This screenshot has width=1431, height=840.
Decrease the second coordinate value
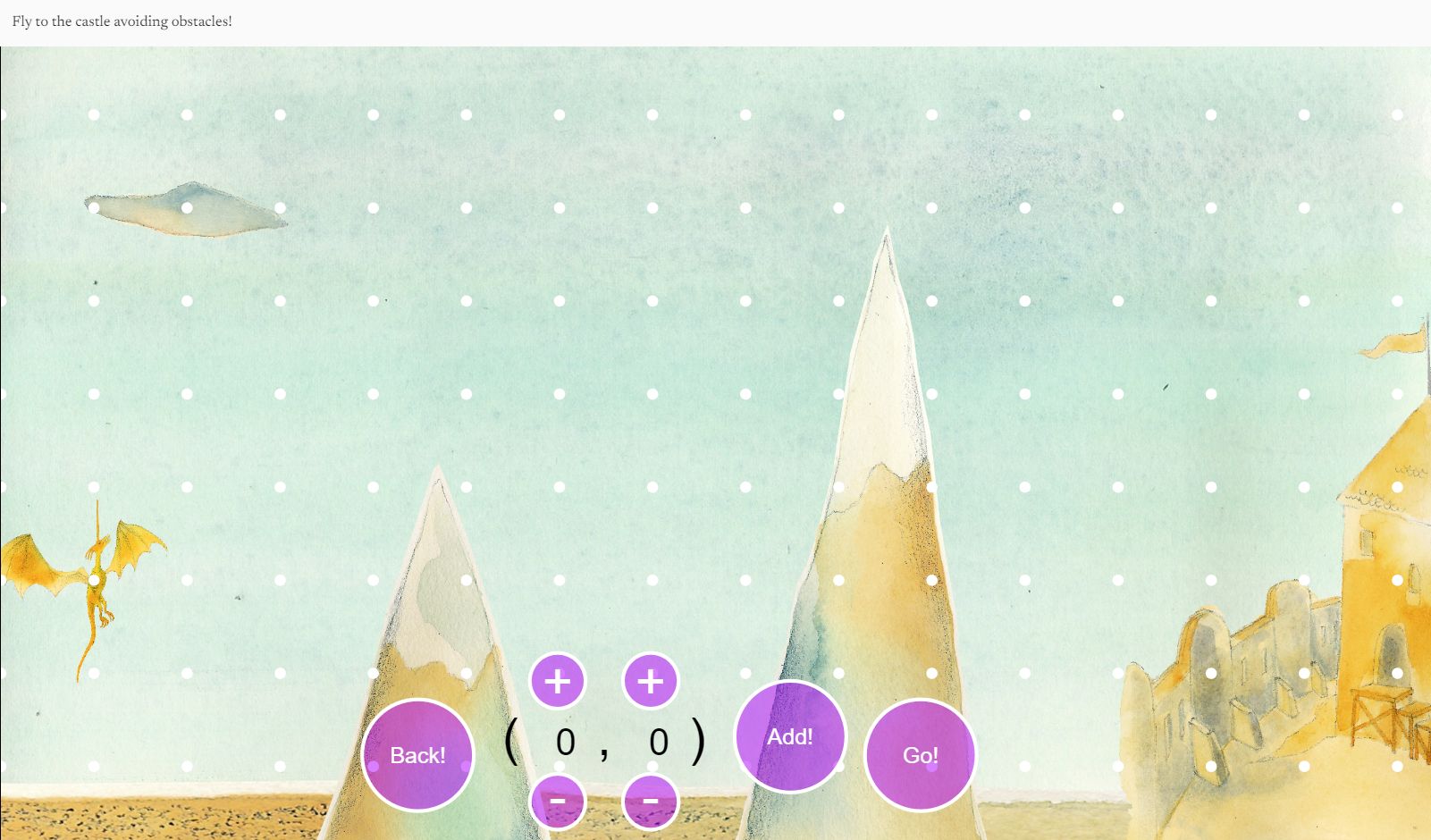click(651, 801)
